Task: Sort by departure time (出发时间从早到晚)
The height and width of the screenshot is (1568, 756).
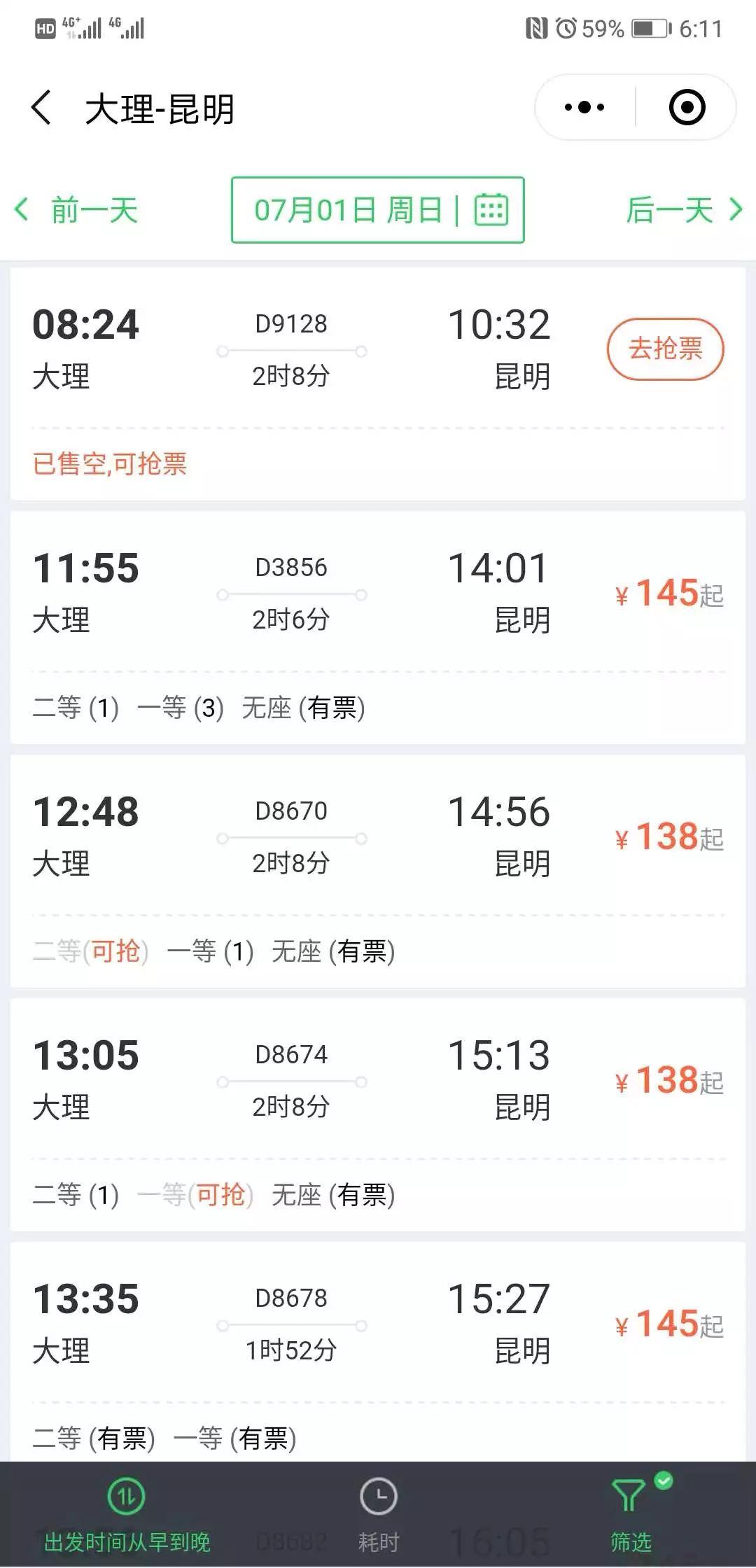Action: tap(127, 1516)
